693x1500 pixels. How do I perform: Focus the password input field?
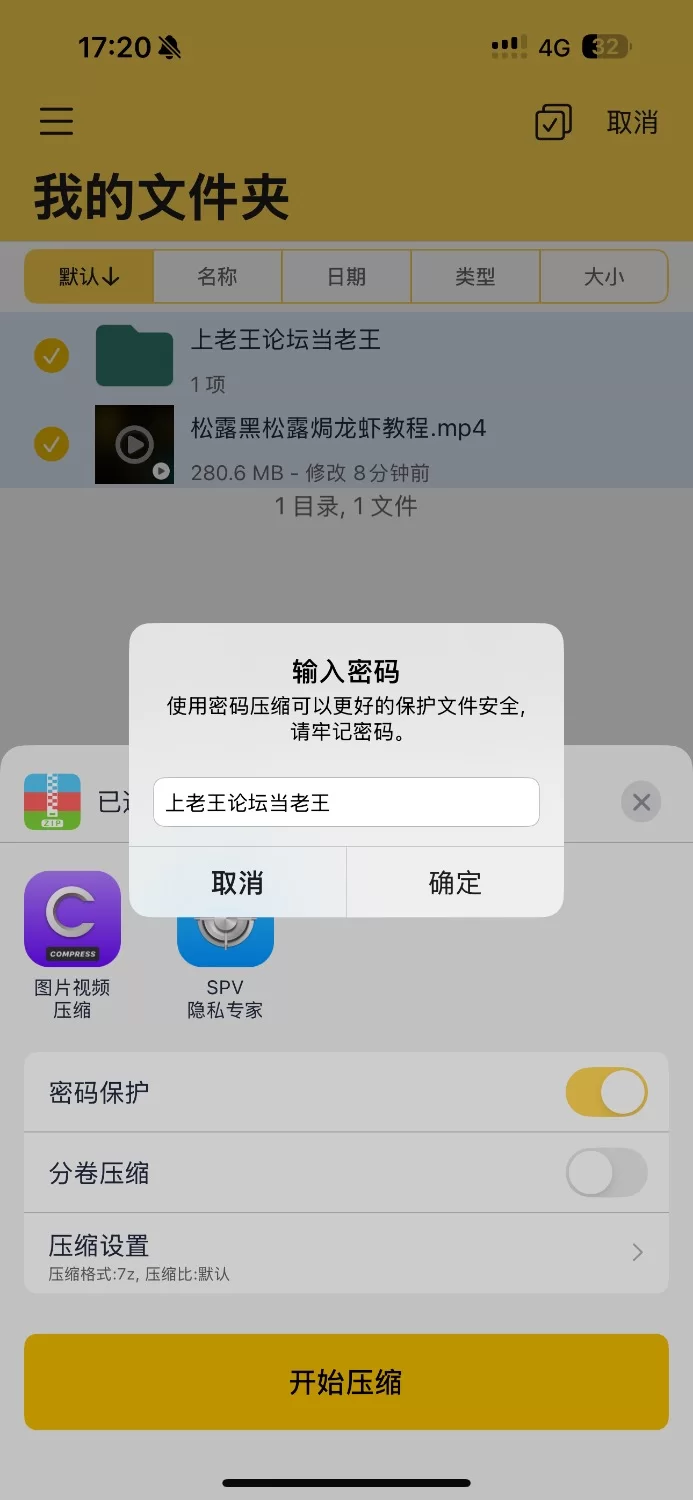pyautogui.click(x=346, y=802)
